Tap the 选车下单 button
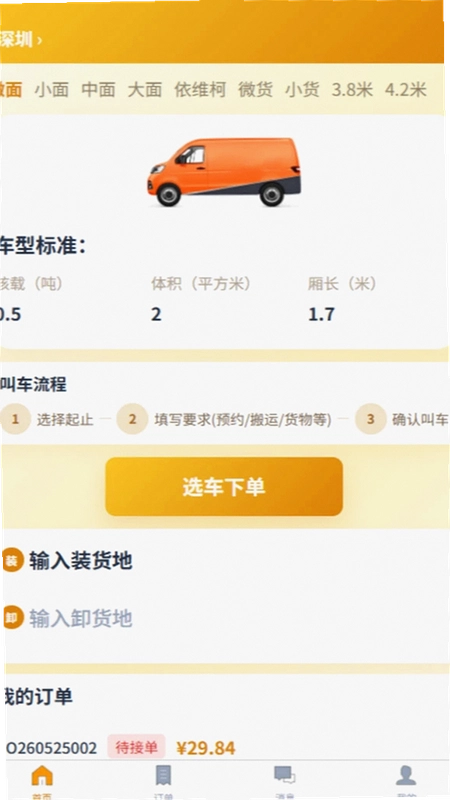Screen dimensions: 450x800 pos(224,487)
